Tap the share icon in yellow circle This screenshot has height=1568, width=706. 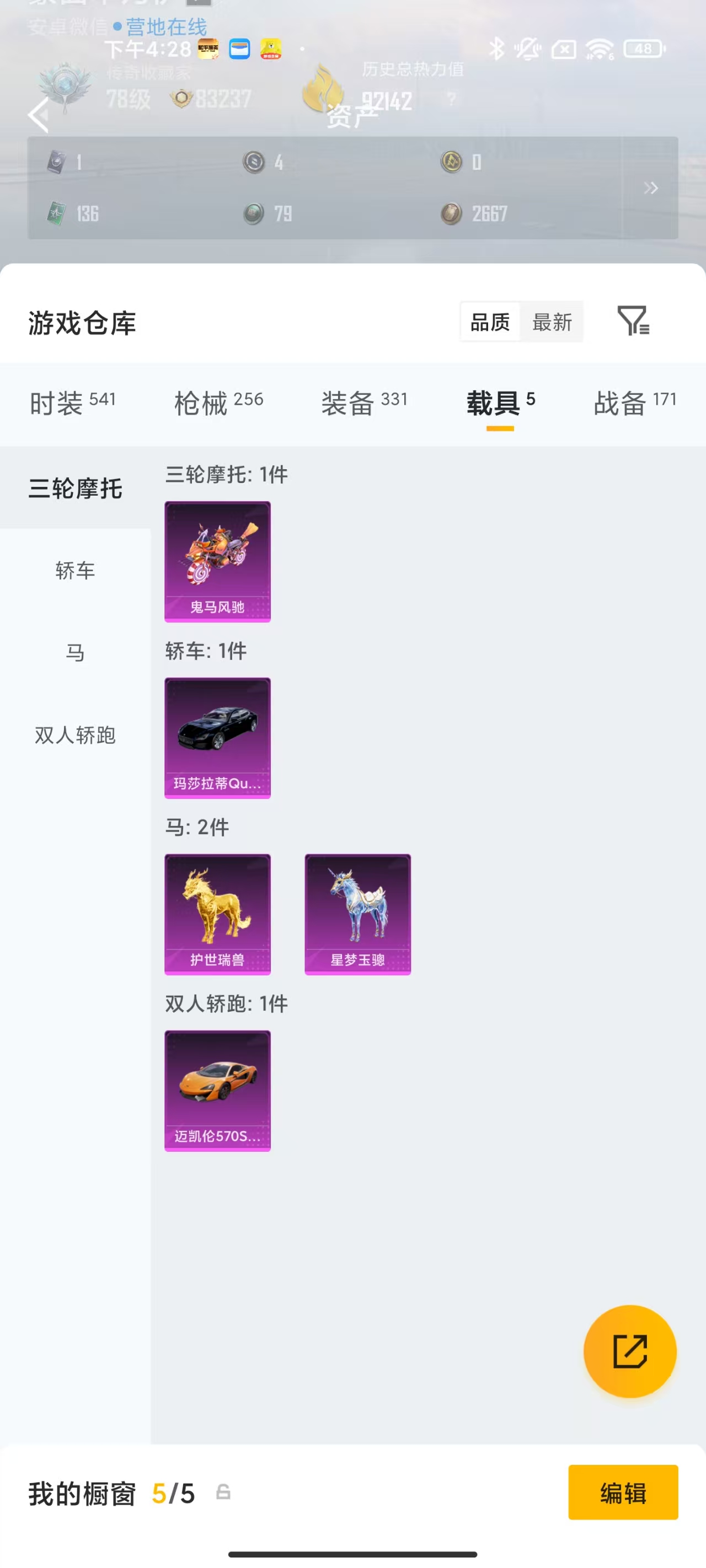tap(629, 1351)
